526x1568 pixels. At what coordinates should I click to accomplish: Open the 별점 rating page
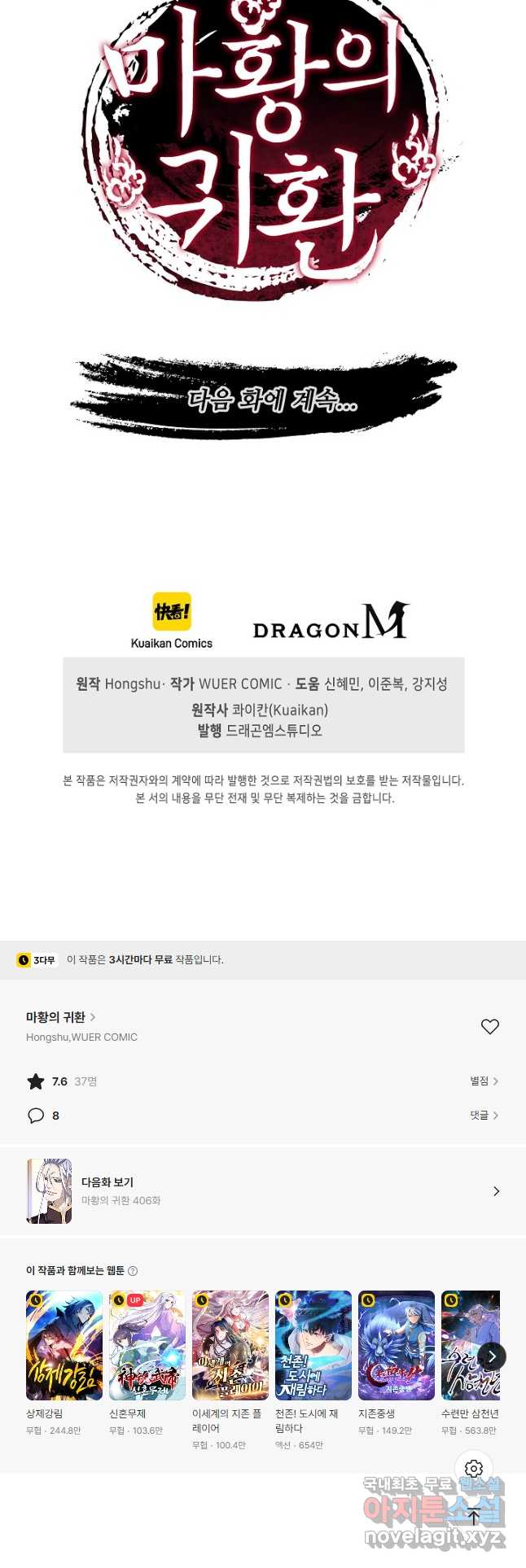pos(484,1081)
